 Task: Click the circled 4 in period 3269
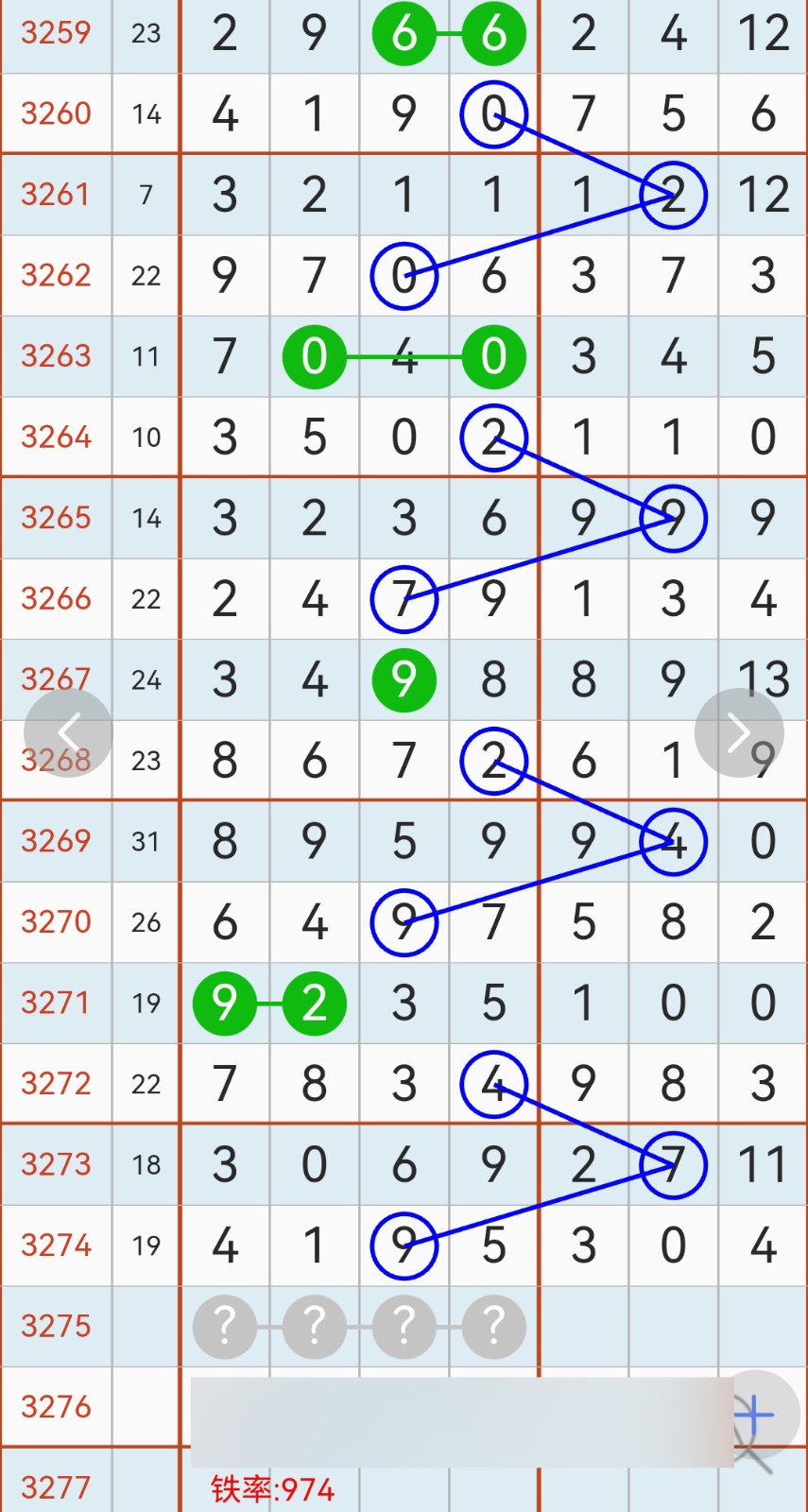tap(673, 841)
